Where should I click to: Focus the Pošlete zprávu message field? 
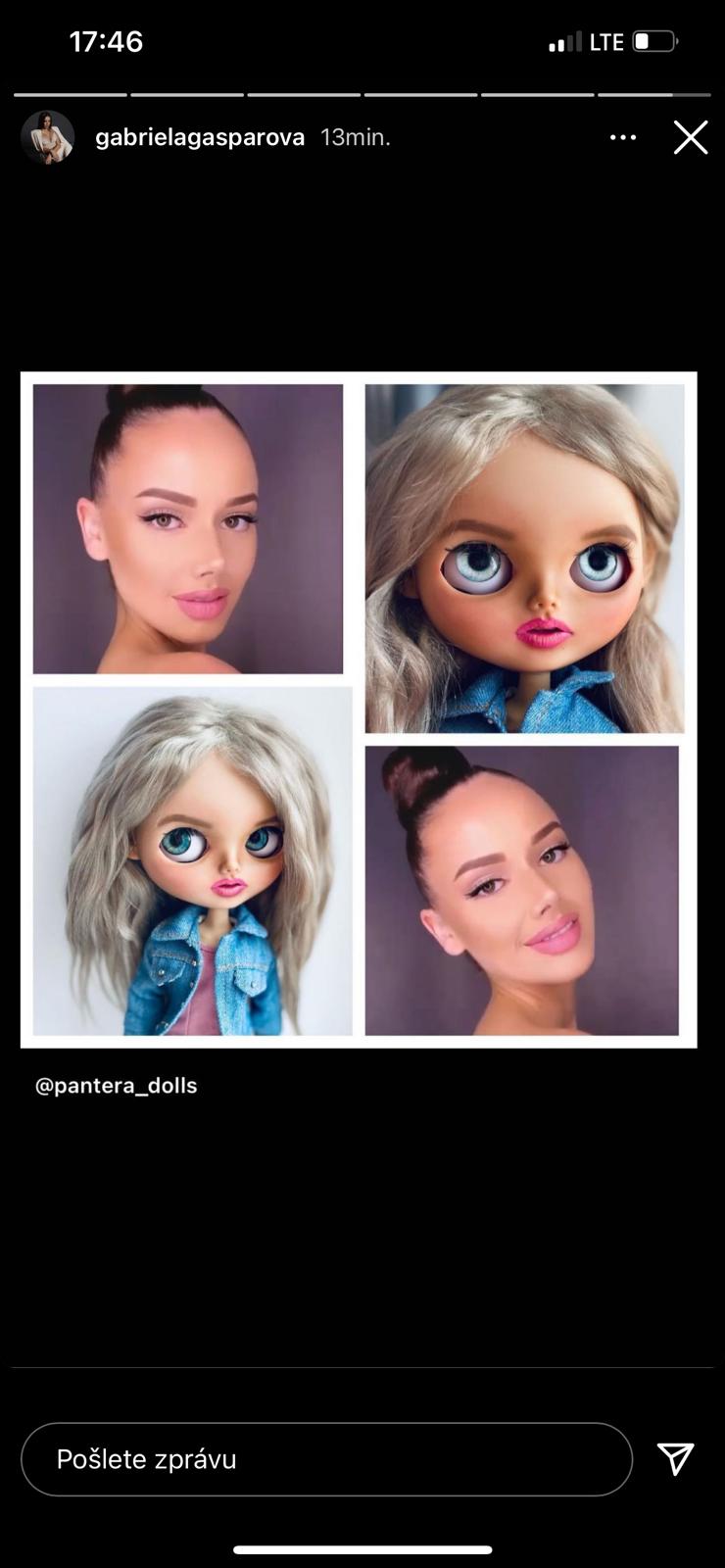(x=326, y=1459)
